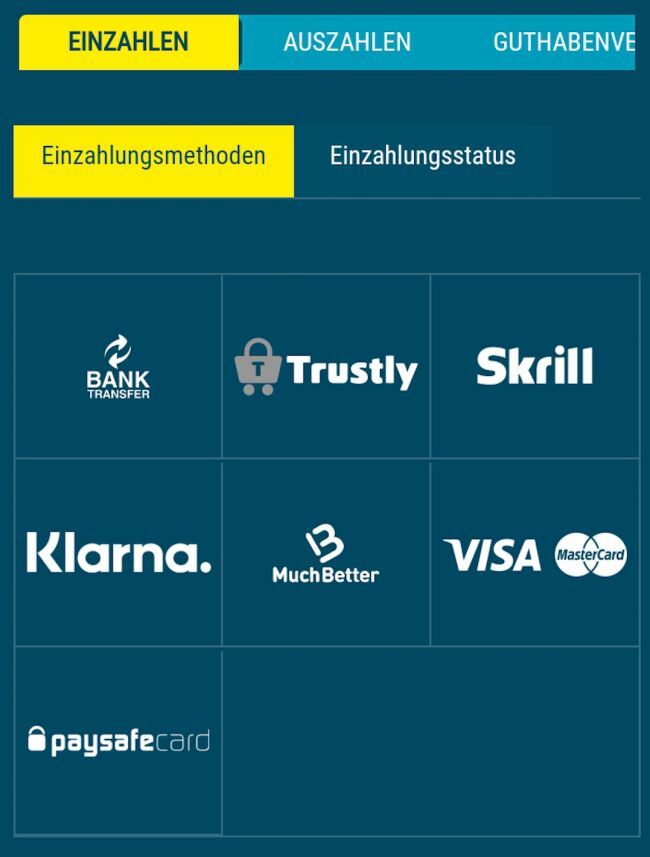Viewport: 650px width, 857px height.
Task: Select the Einzahlen tab
Action: click(x=128, y=42)
